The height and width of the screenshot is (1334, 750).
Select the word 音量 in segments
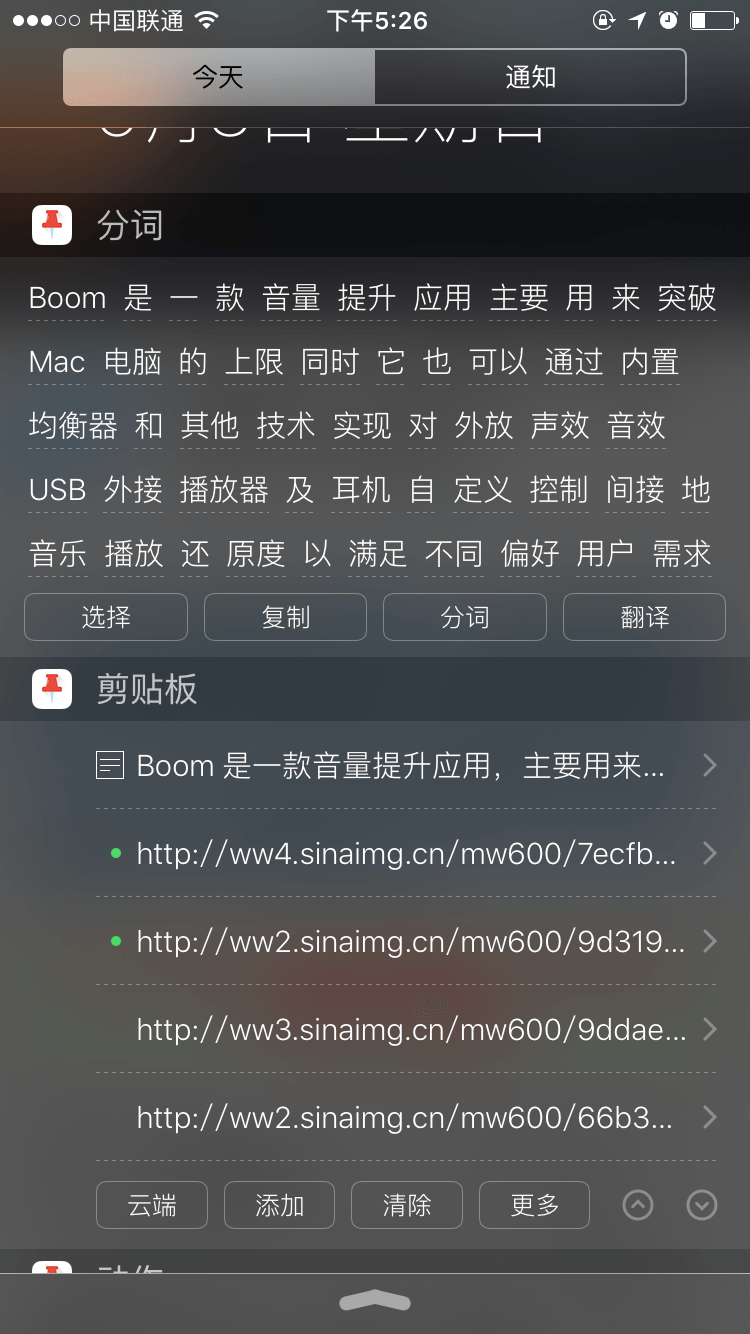pos(291,298)
